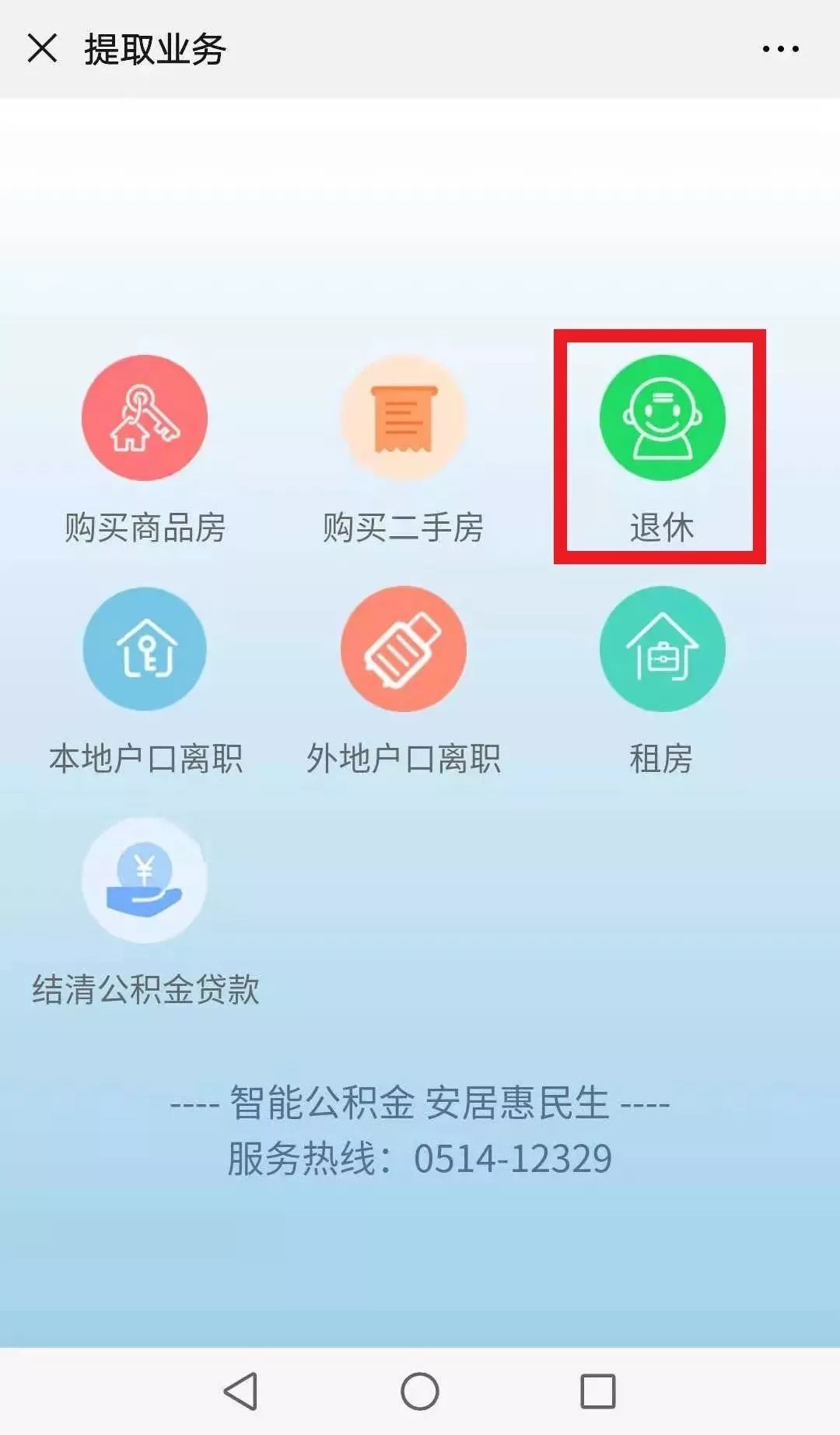This screenshot has height=1435, width=840.
Task: Open the three-dot overflow menu
Action: (x=780, y=49)
